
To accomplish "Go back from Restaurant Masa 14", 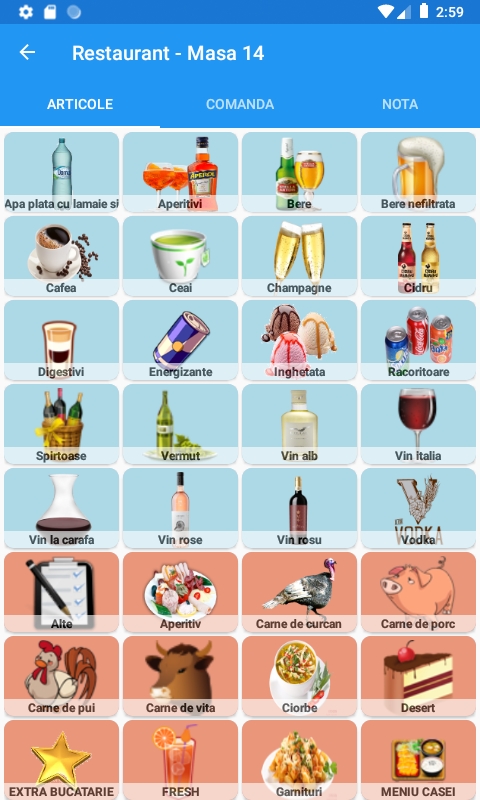I will (x=27, y=53).
